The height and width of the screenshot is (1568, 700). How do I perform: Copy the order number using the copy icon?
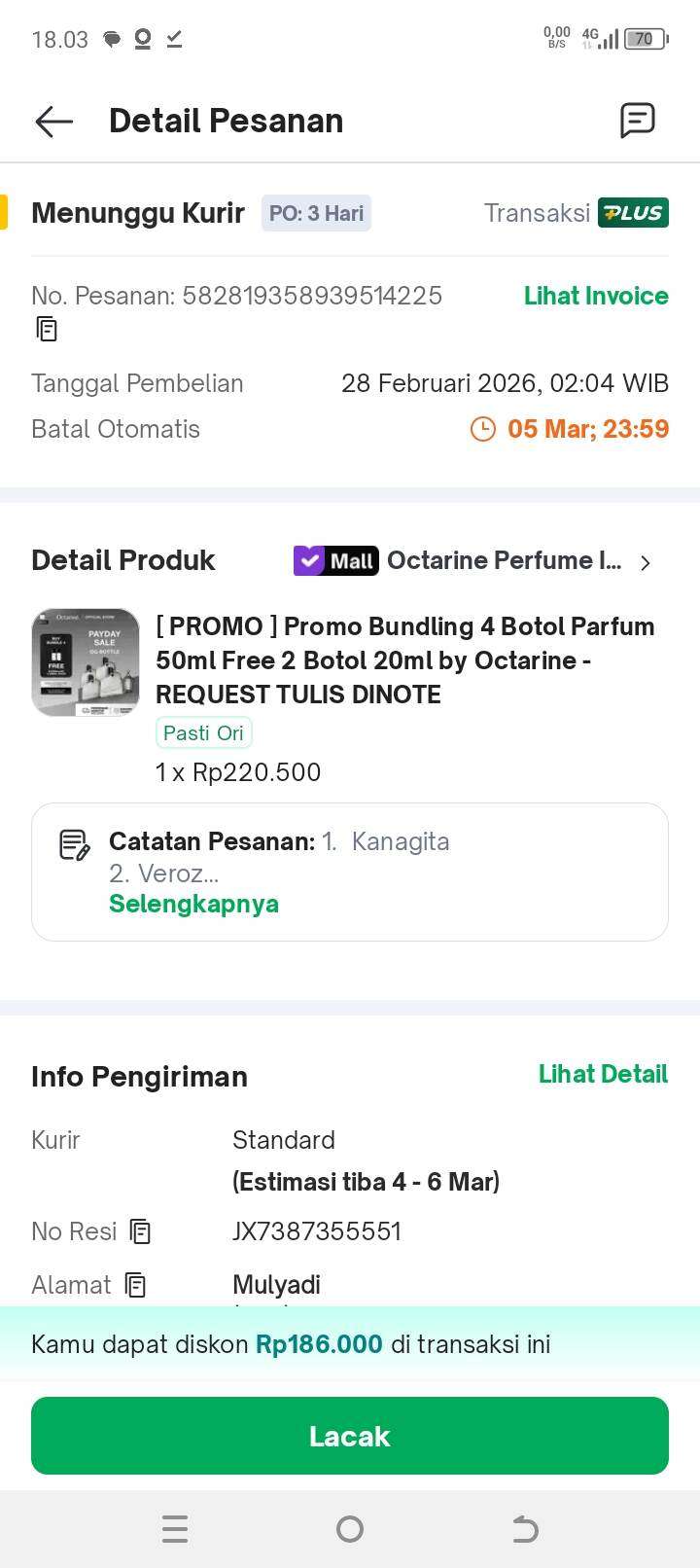[x=46, y=329]
